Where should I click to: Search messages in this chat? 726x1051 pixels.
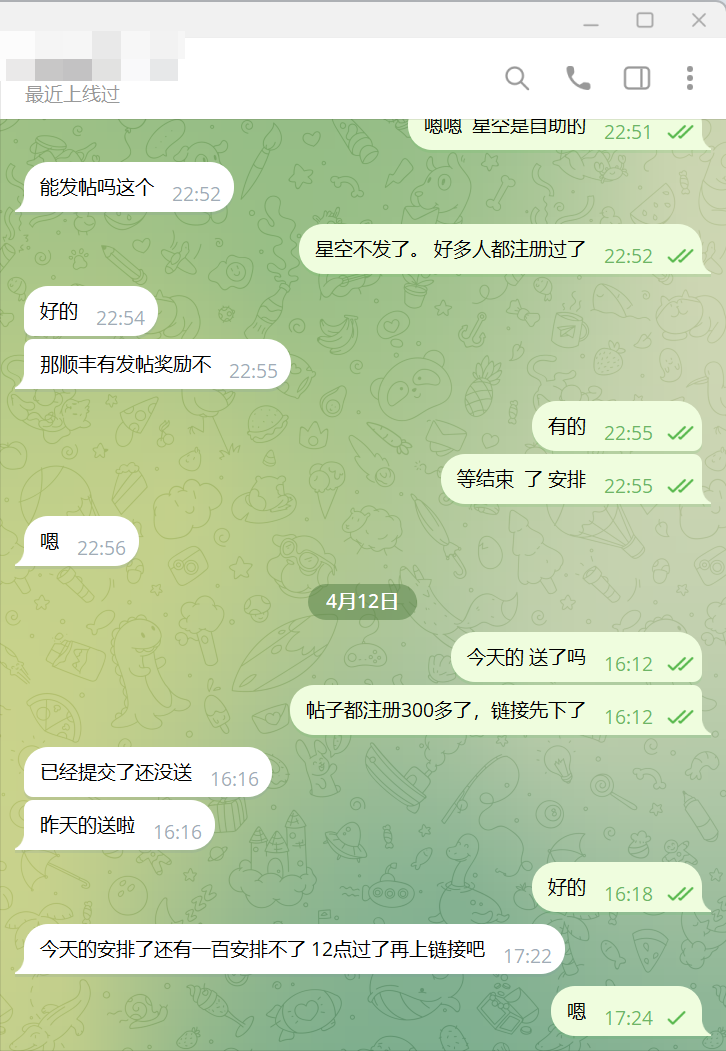coord(516,78)
